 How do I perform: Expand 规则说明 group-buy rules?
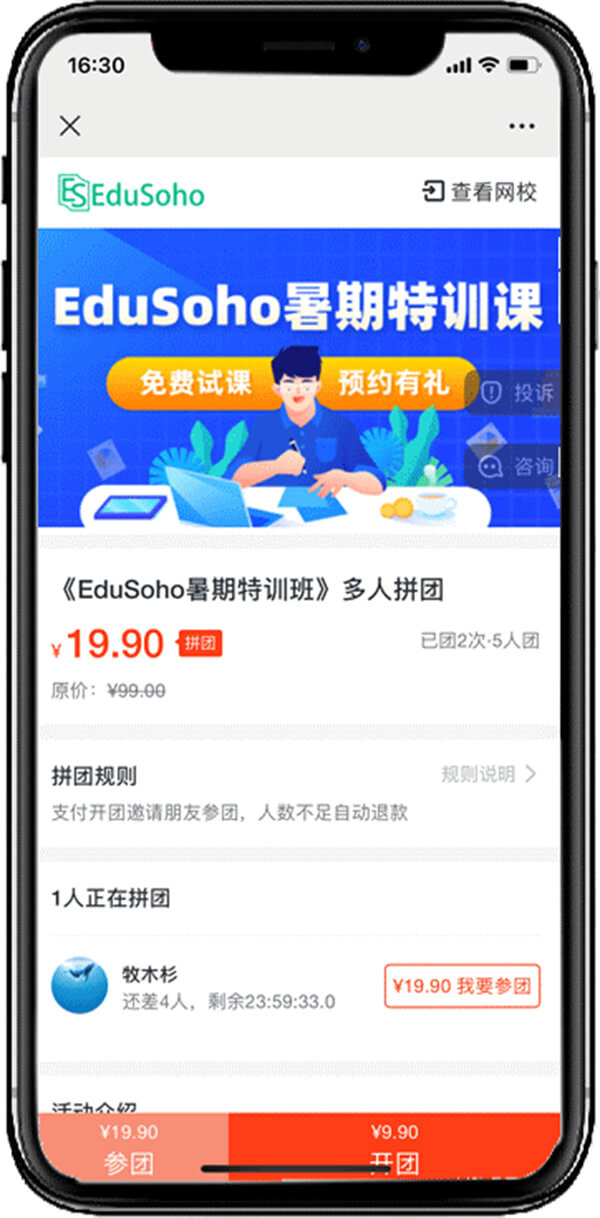tap(489, 773)
